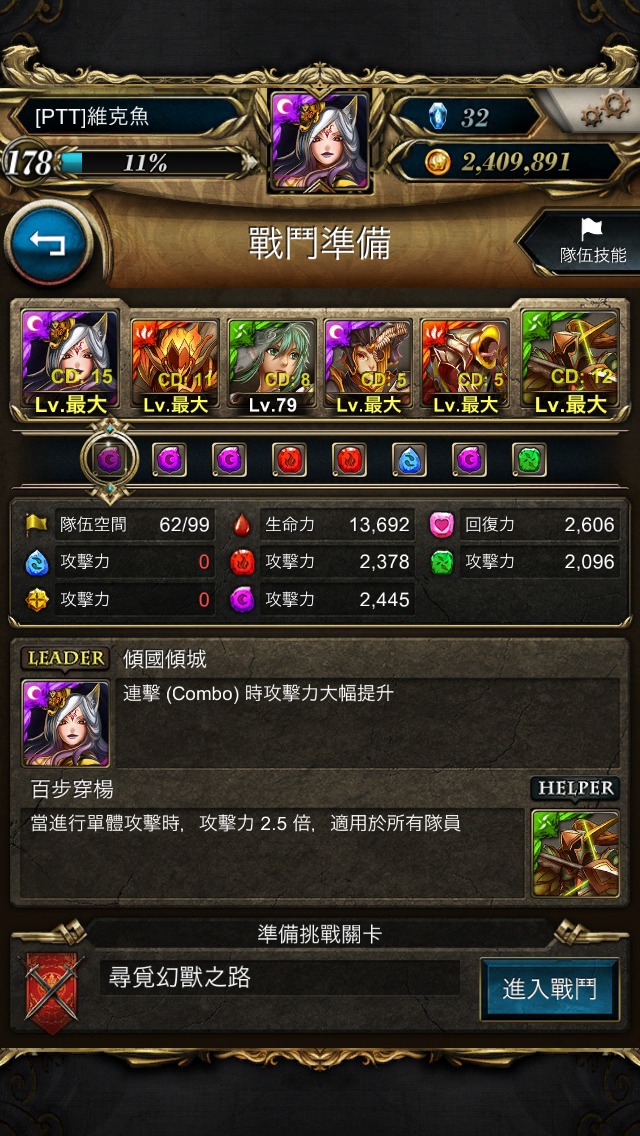
Task: Tap the player avatar at top
Action: (x=320, y=141)
